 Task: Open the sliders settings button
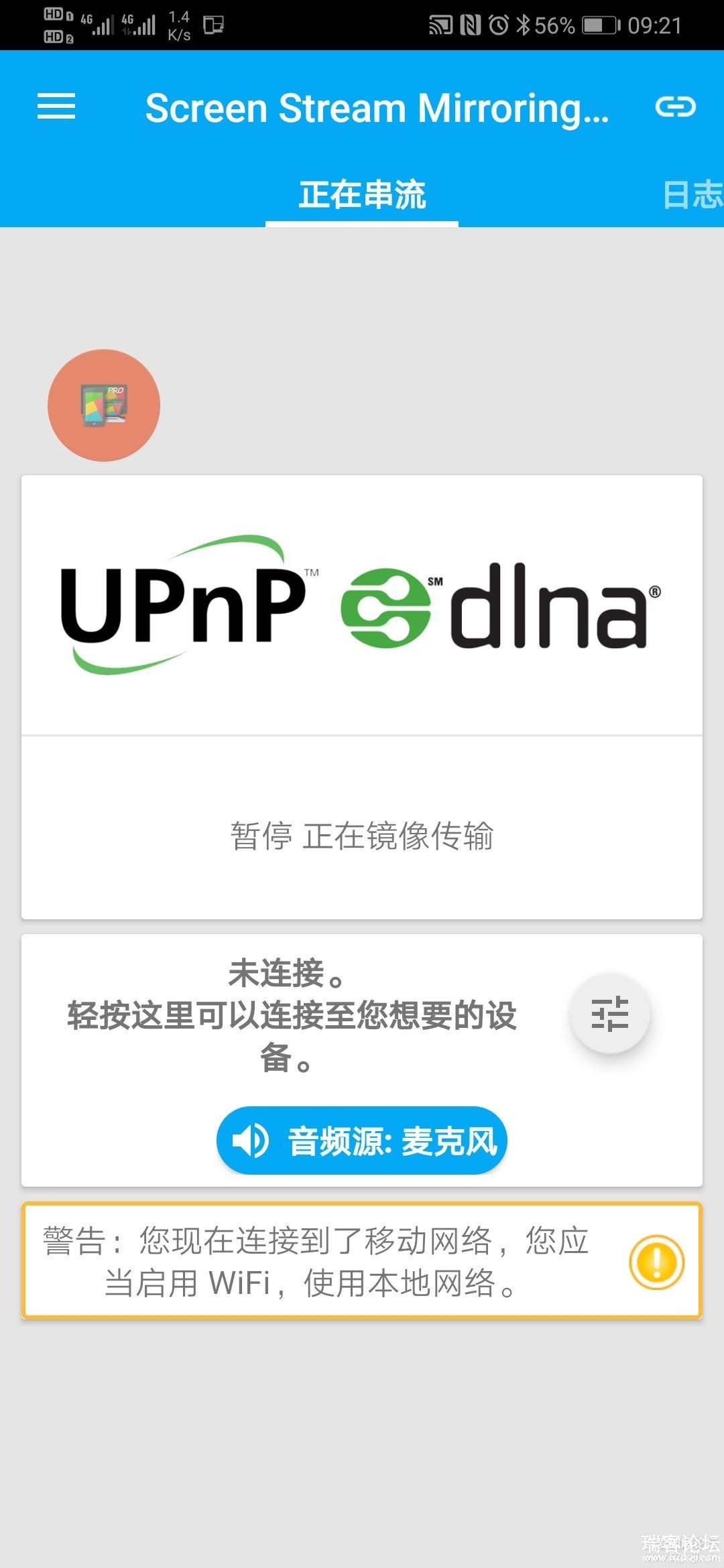609,1014
